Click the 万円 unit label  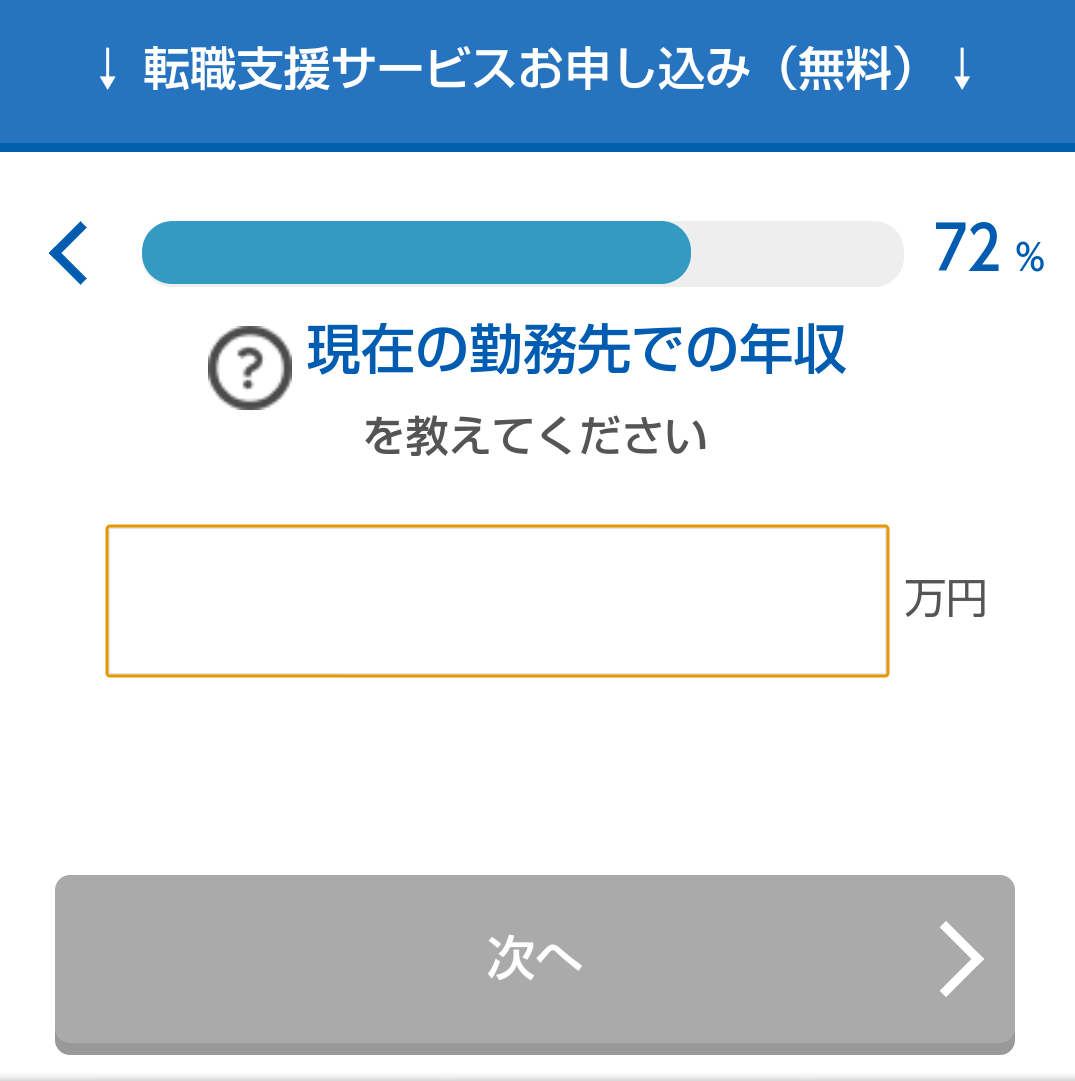coord(945,597)
